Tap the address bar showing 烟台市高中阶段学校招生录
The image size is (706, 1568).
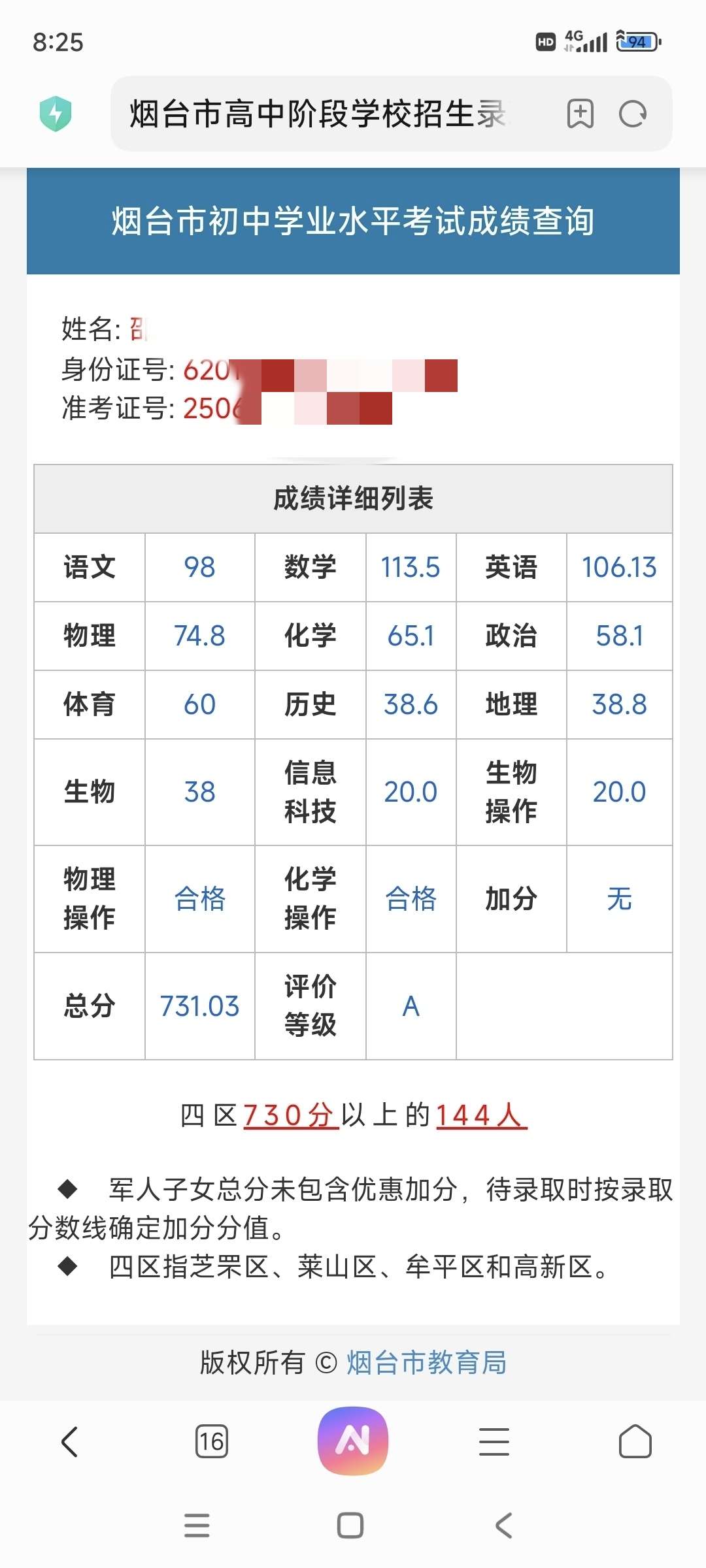tap(320, 114)
